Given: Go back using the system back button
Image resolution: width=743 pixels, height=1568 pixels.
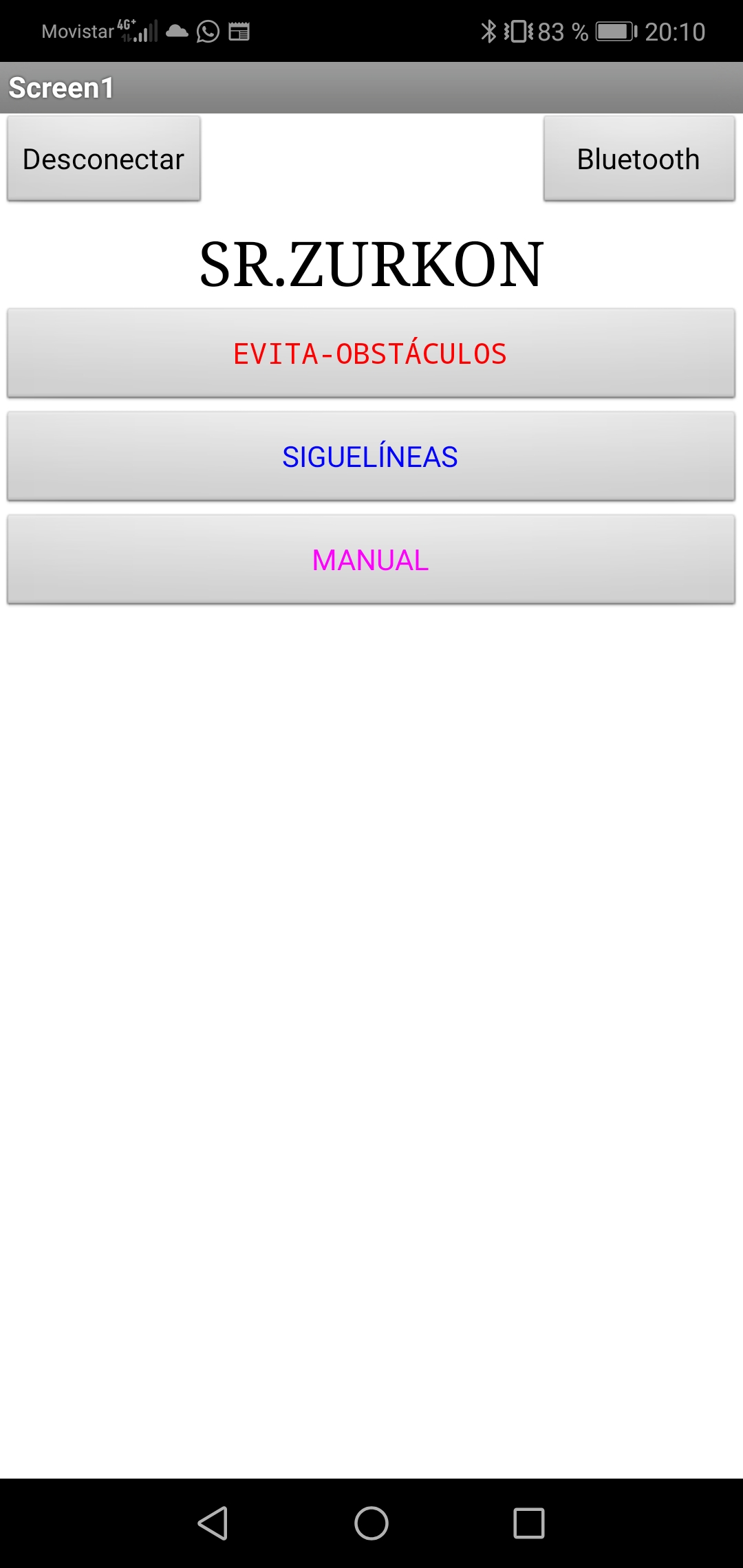Looking at the screenshot, I should click(x=213, y=1523).
